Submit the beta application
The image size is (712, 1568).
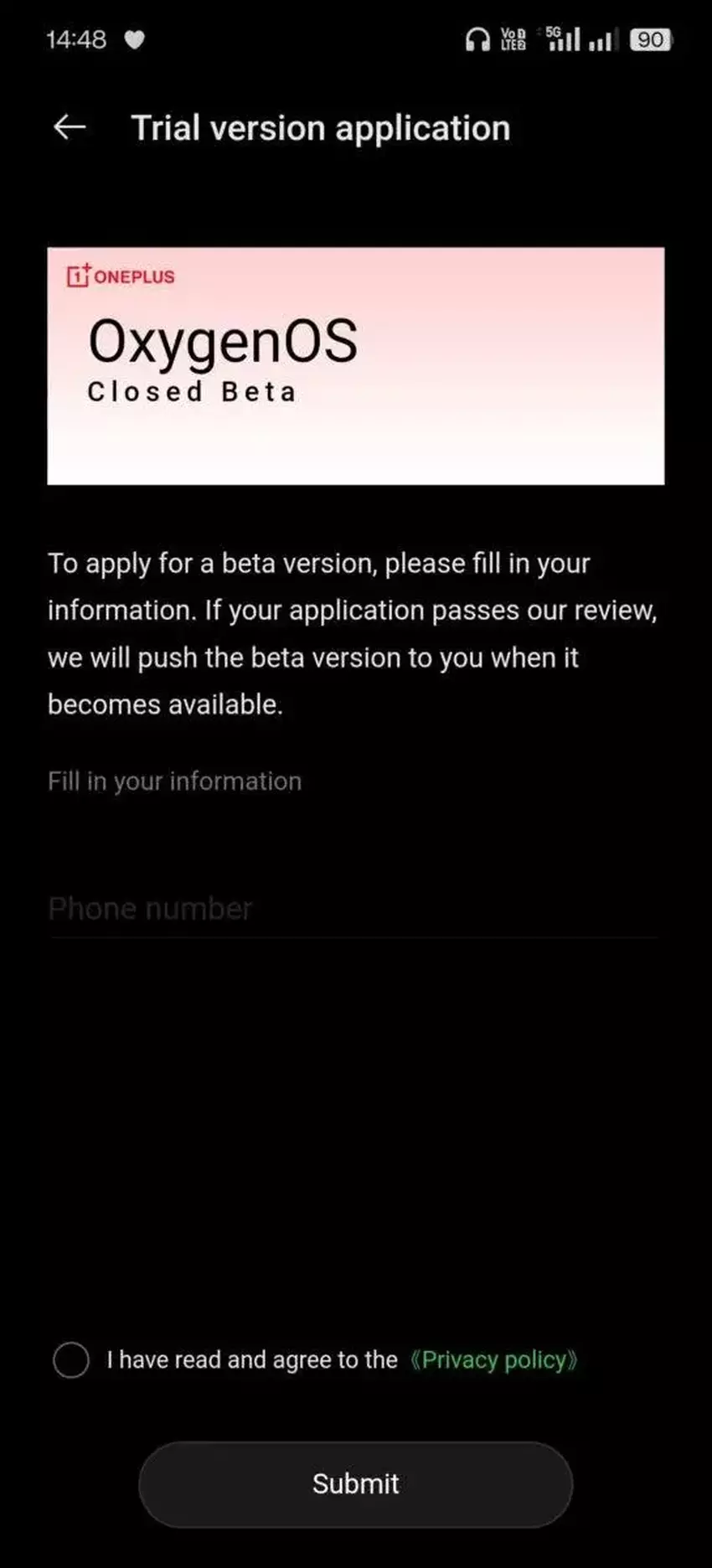[x=355, y=1483]
